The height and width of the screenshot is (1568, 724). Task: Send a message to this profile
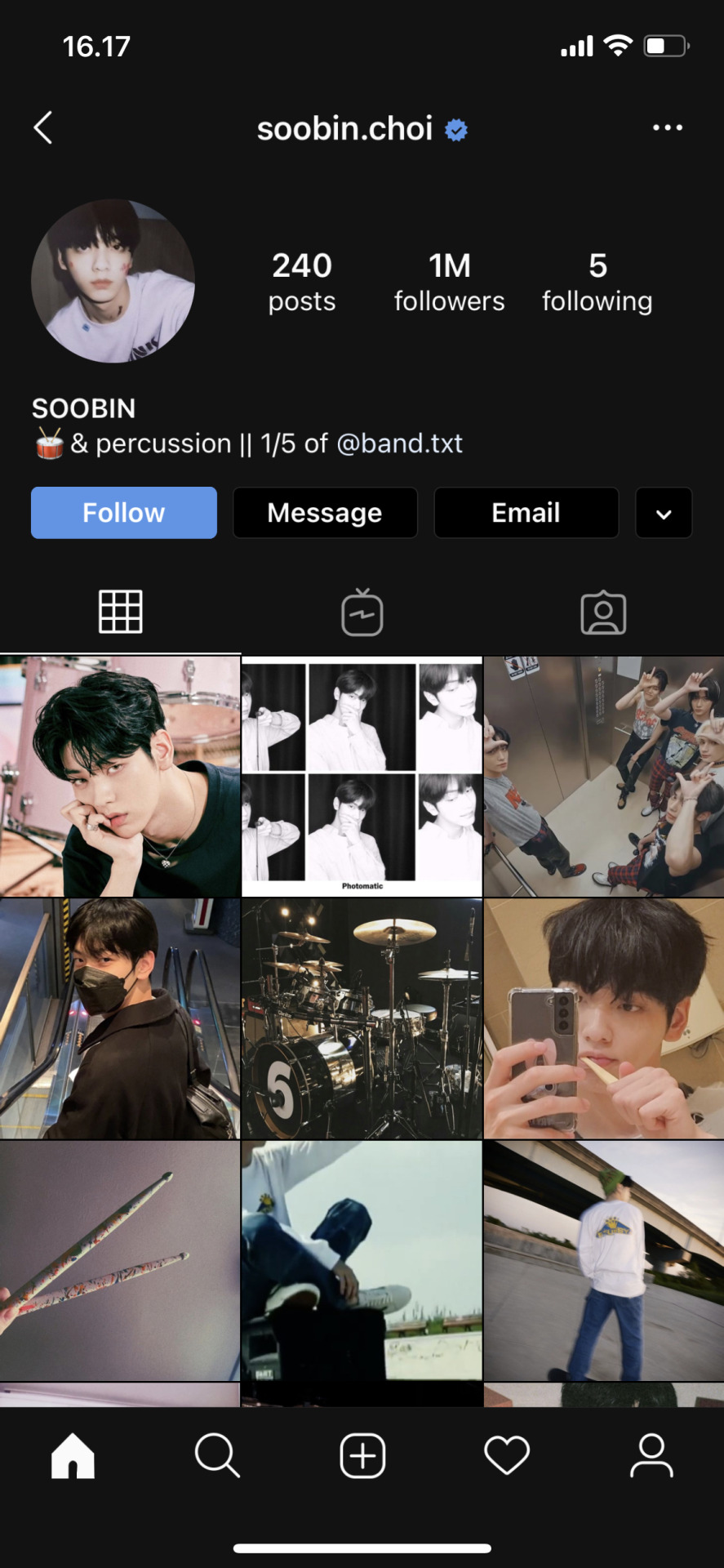pos(325,513)
